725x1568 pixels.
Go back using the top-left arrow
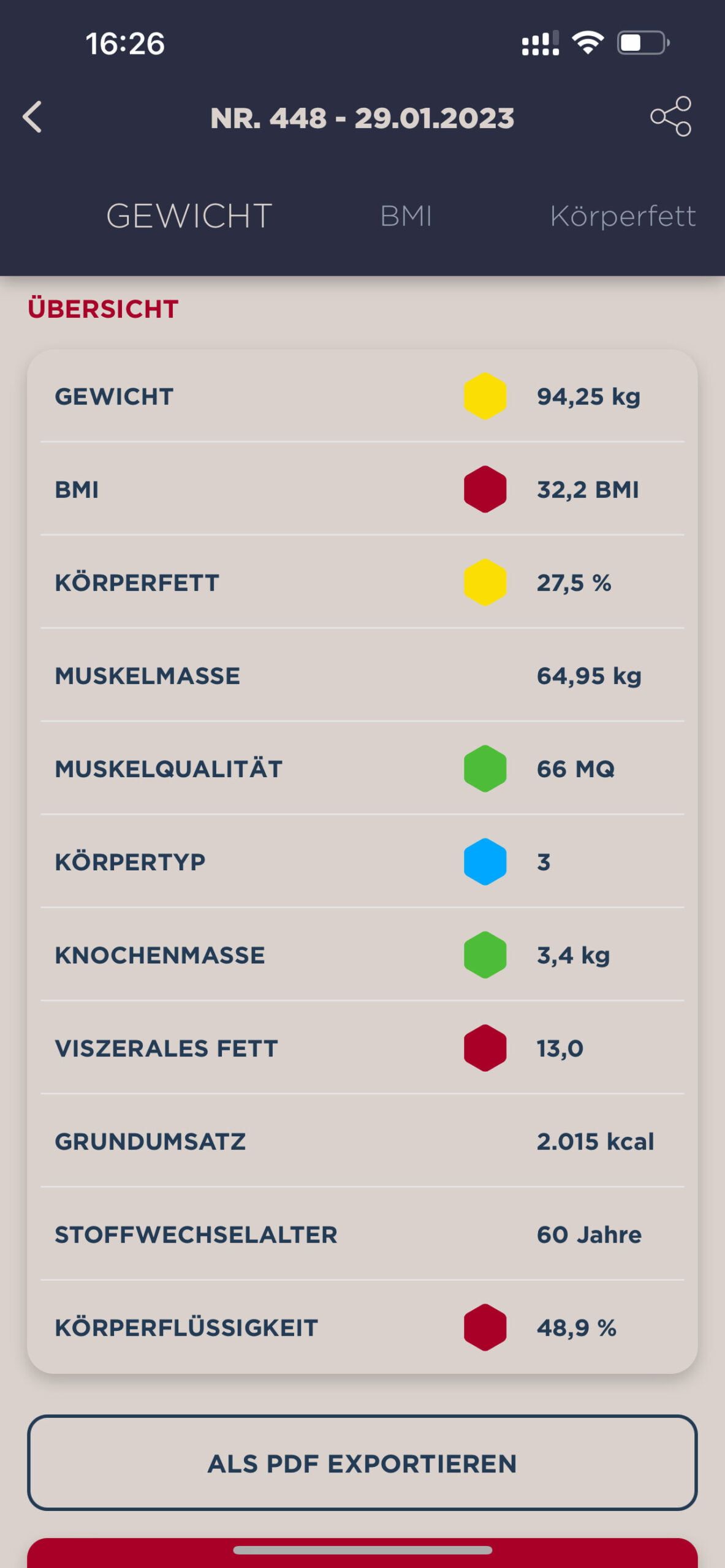tap(32, 116)
